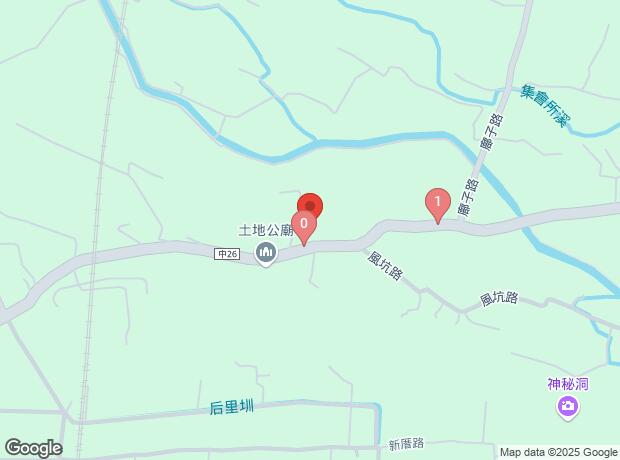The height and width of the screenshot is (460, 620).
Task: Open the 土地公廟 place icon
Action: (266, 255)
